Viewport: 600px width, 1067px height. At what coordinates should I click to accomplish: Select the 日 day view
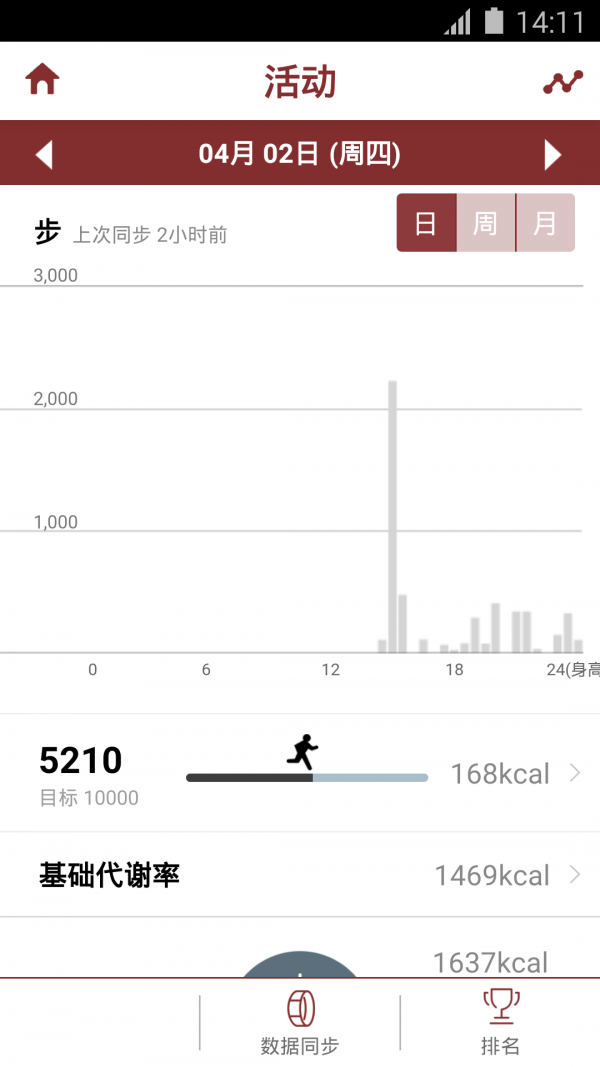[x=426, y=223]
